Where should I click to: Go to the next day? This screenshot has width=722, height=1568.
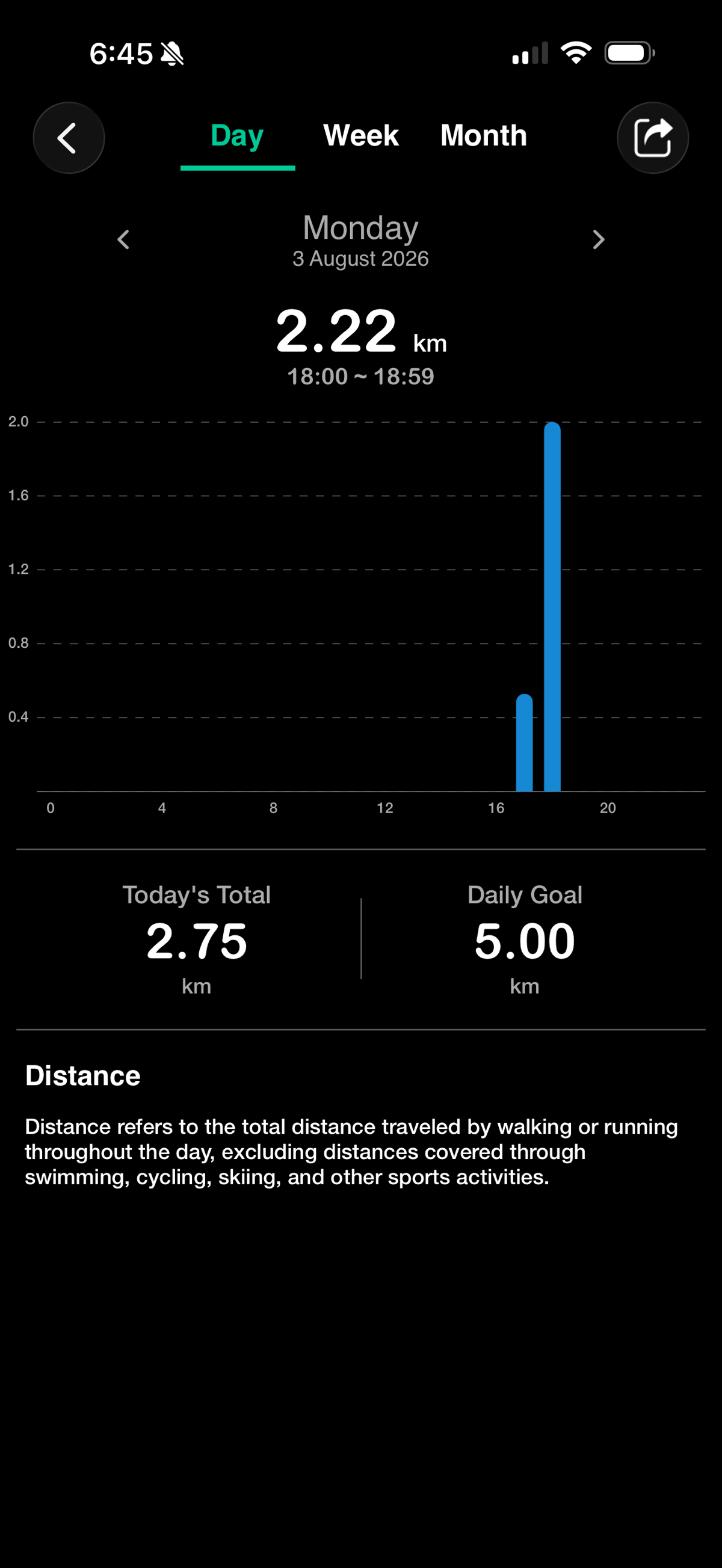tap(599, 239)
